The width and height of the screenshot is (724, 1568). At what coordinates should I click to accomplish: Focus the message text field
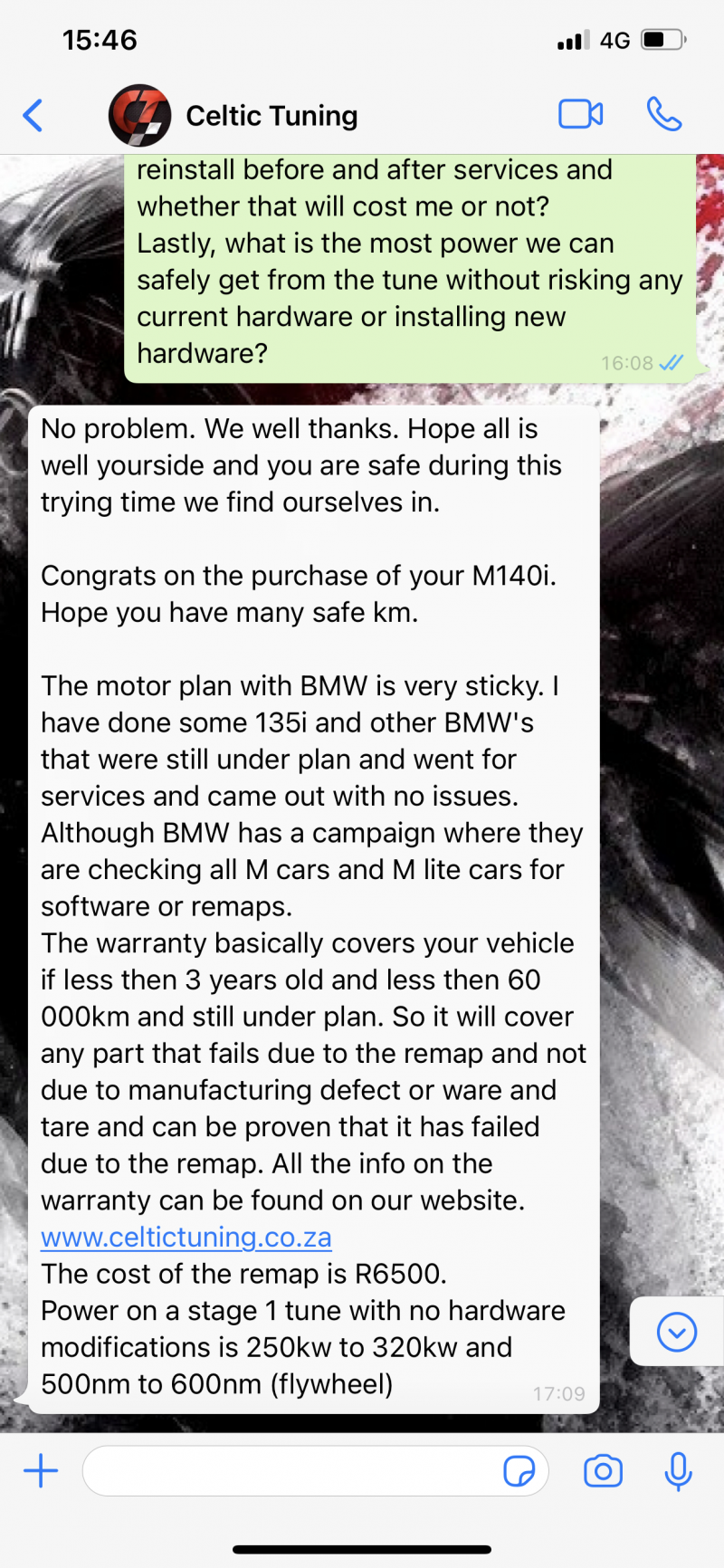(x=290, y=1471)
